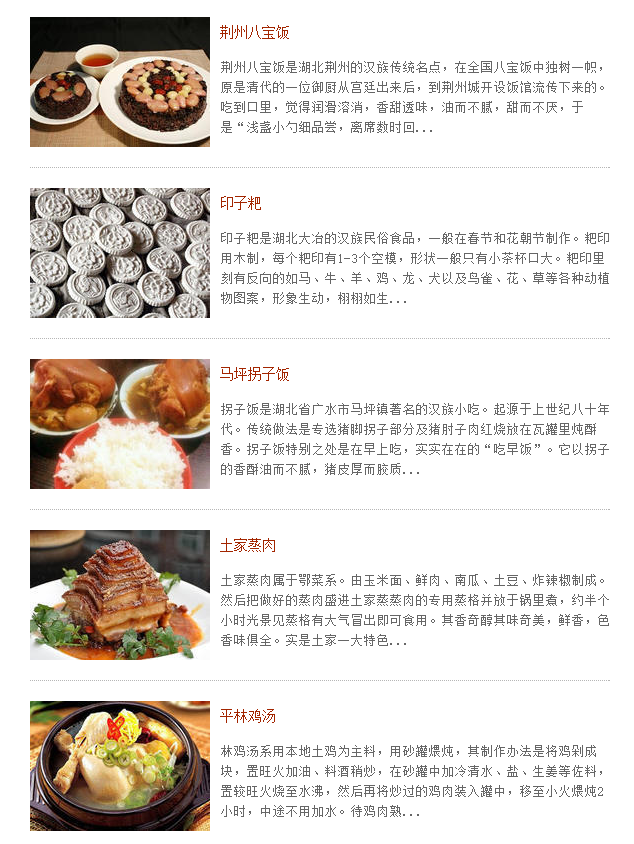This screenshot has width=634, height=844.
Task: Open the 土家蒸肉 title link
Action: (x=248, y=545)
